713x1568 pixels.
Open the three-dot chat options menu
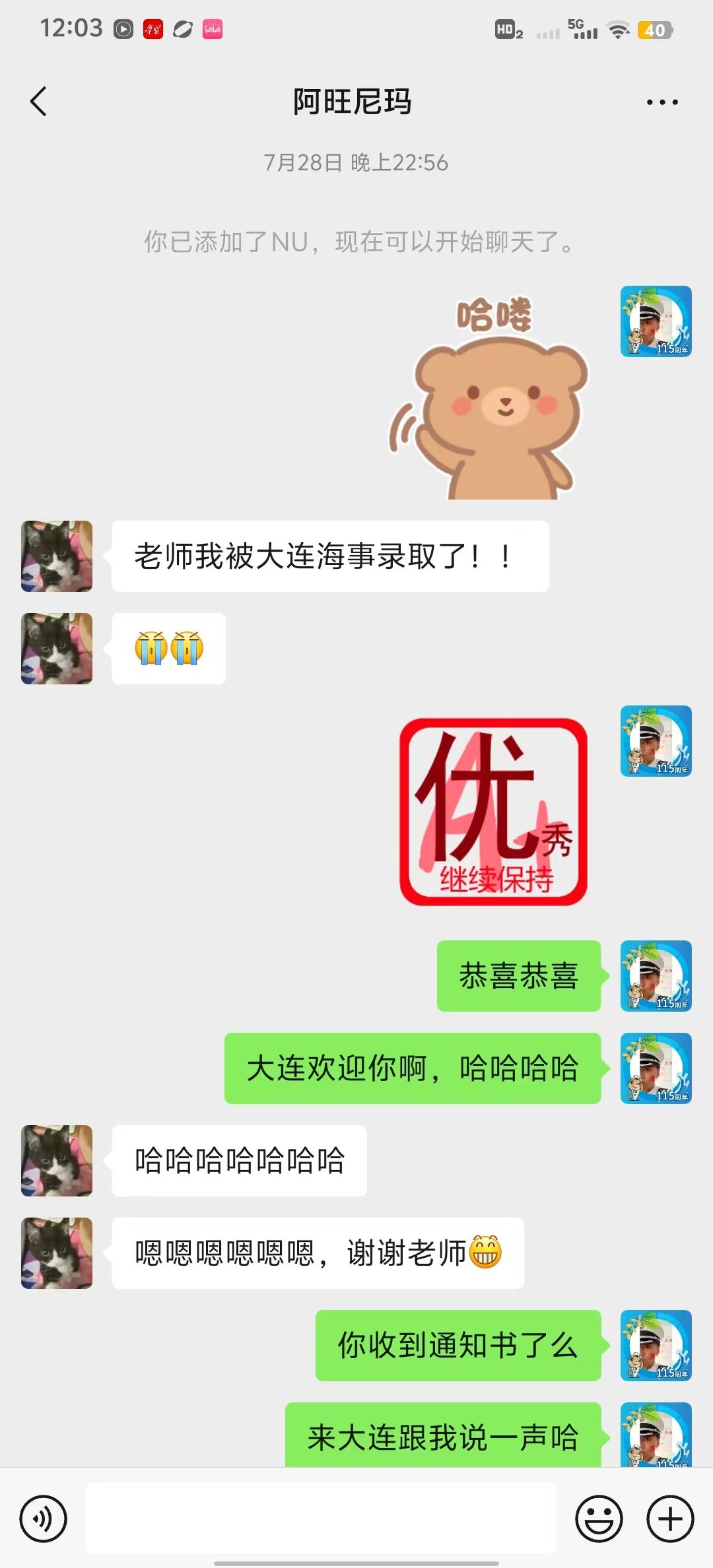point(662,102)
